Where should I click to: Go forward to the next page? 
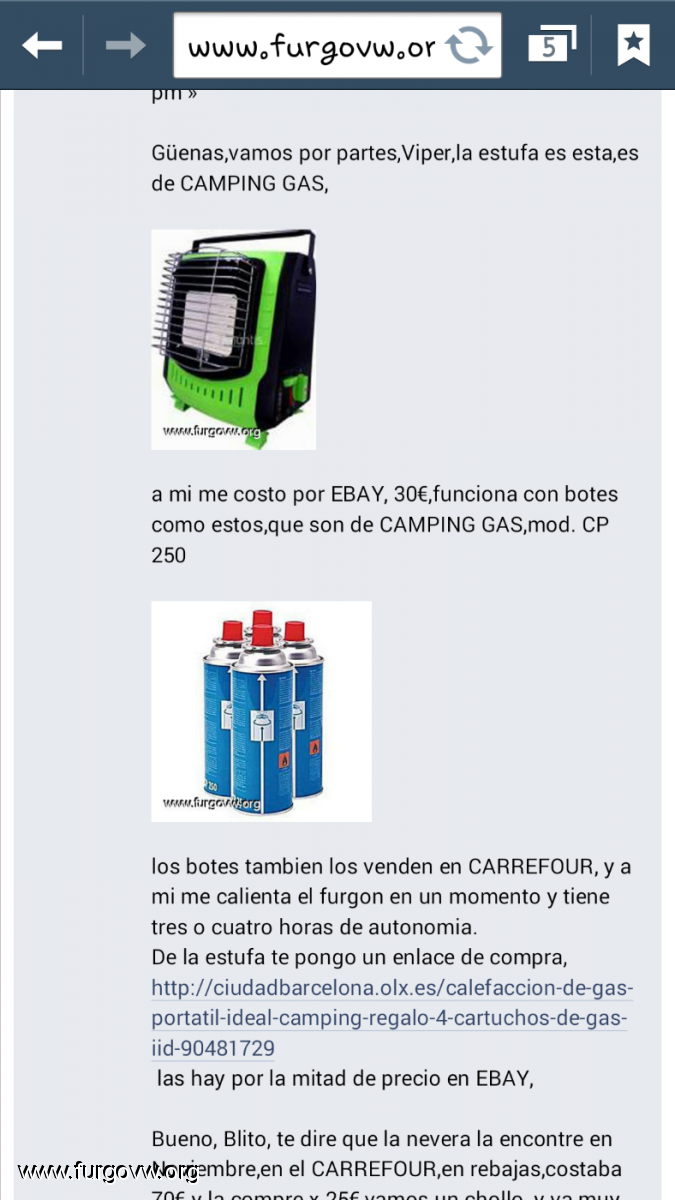(x=125, y=45)
